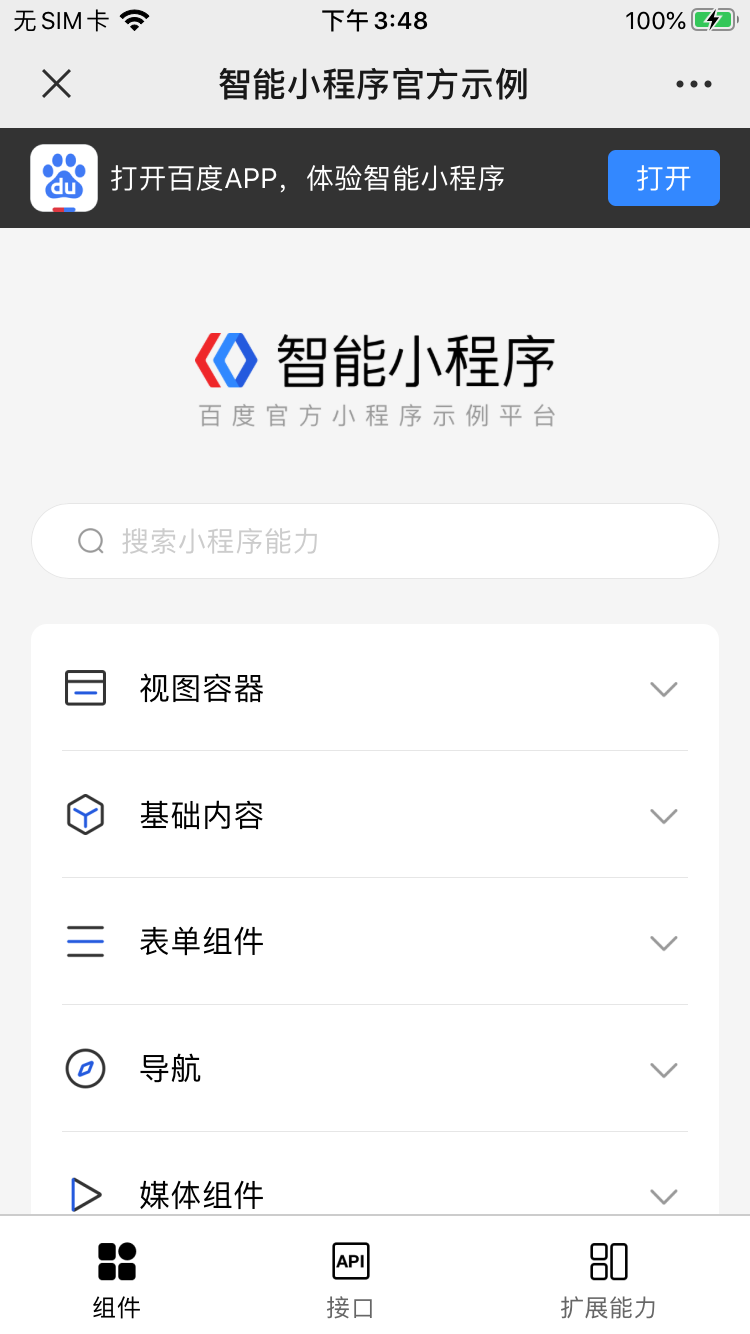Expand the 表单组件 section
Image resolution: width=750 pixels, height=1334 pixels.
coord(375,942)
